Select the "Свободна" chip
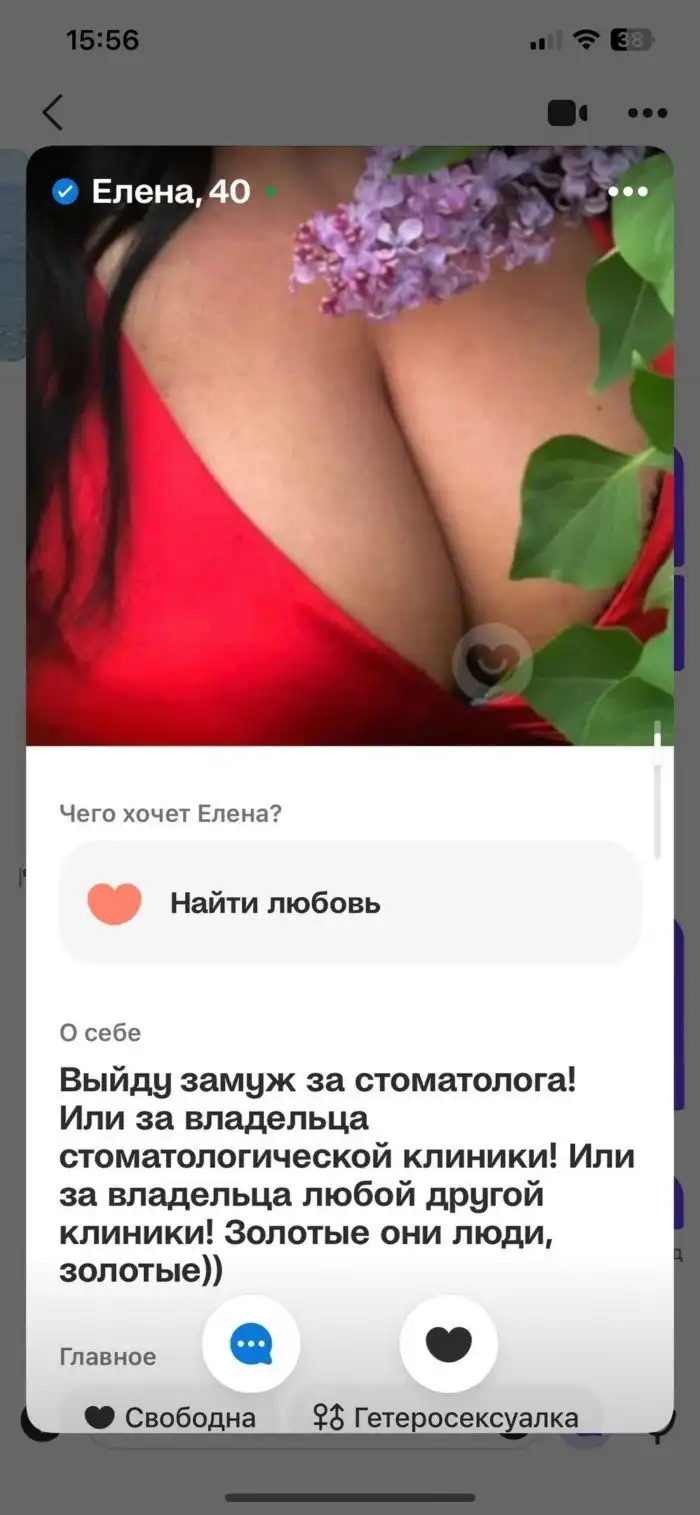 (170, 1417)
